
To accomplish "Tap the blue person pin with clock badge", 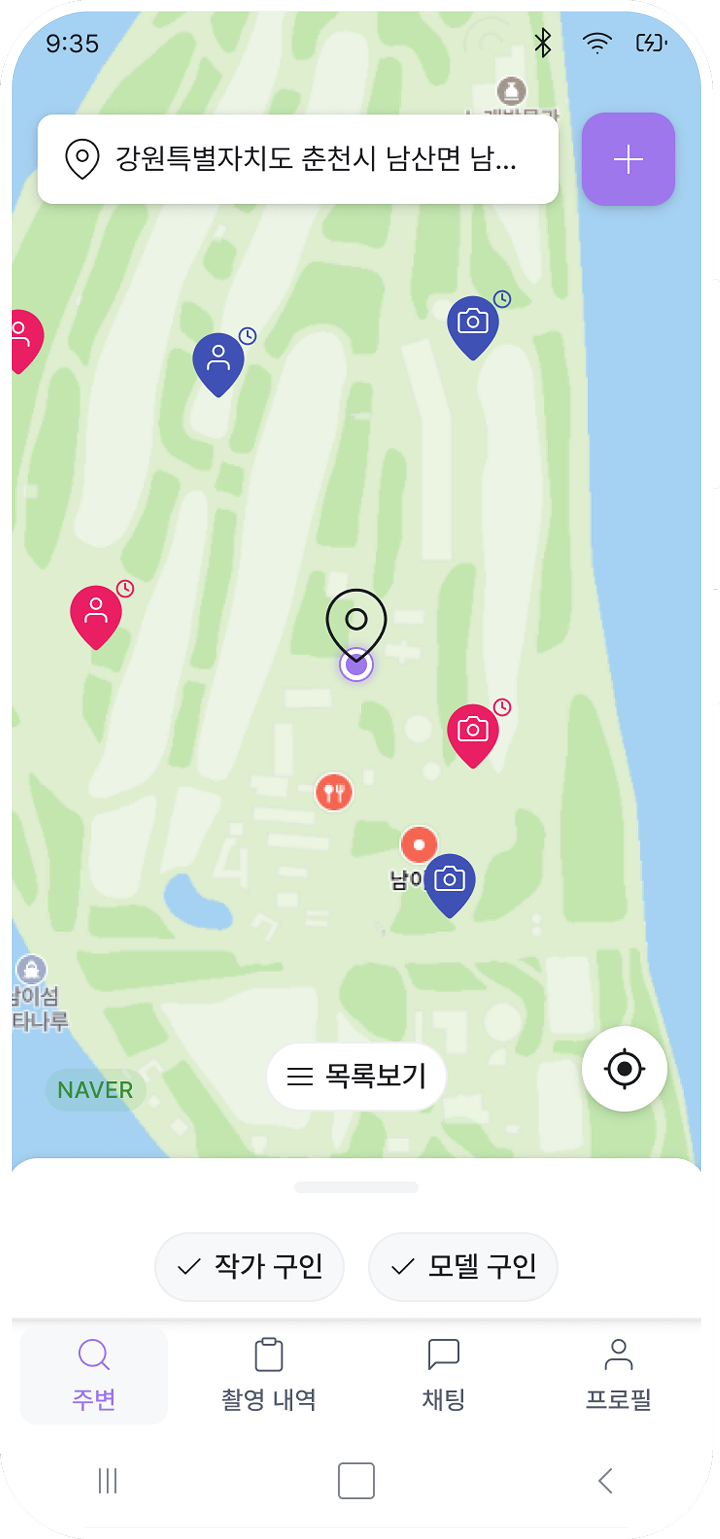I will click(x=219, y=363).
